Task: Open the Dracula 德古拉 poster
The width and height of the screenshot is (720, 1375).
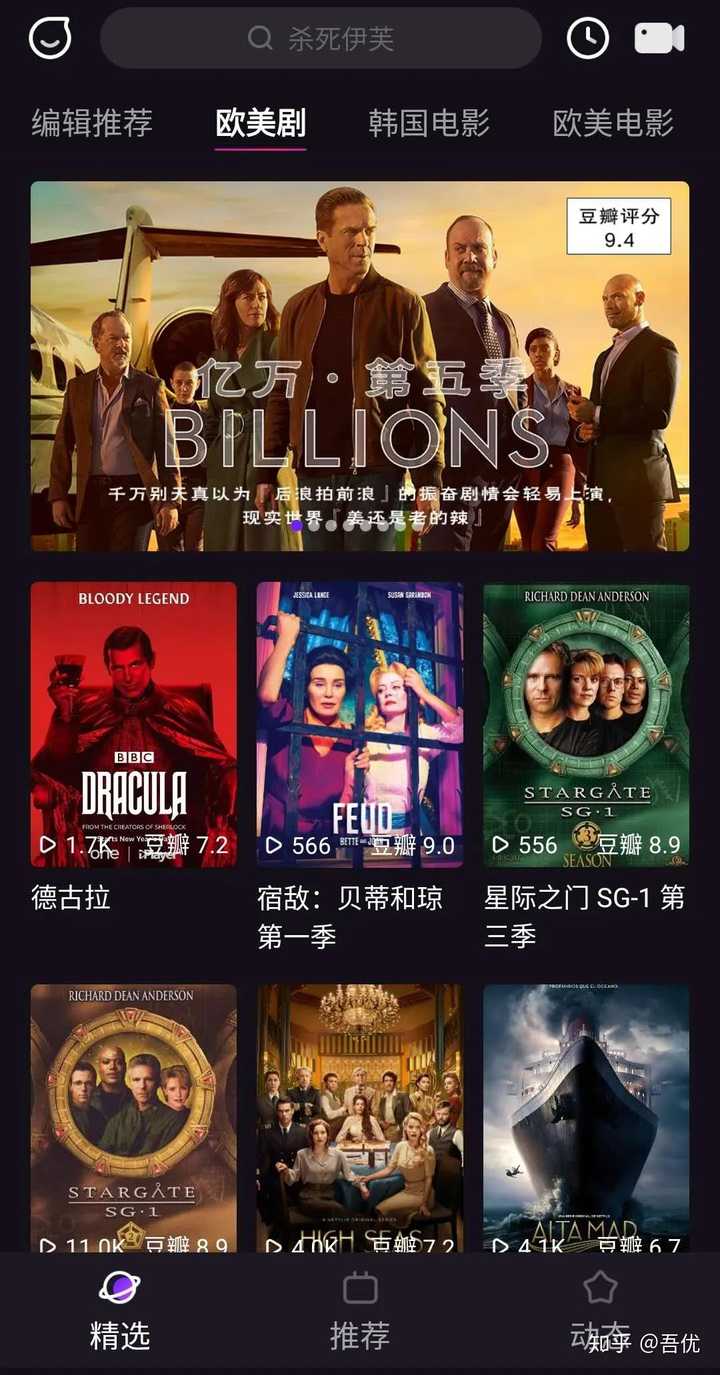Action: (133, 724)
